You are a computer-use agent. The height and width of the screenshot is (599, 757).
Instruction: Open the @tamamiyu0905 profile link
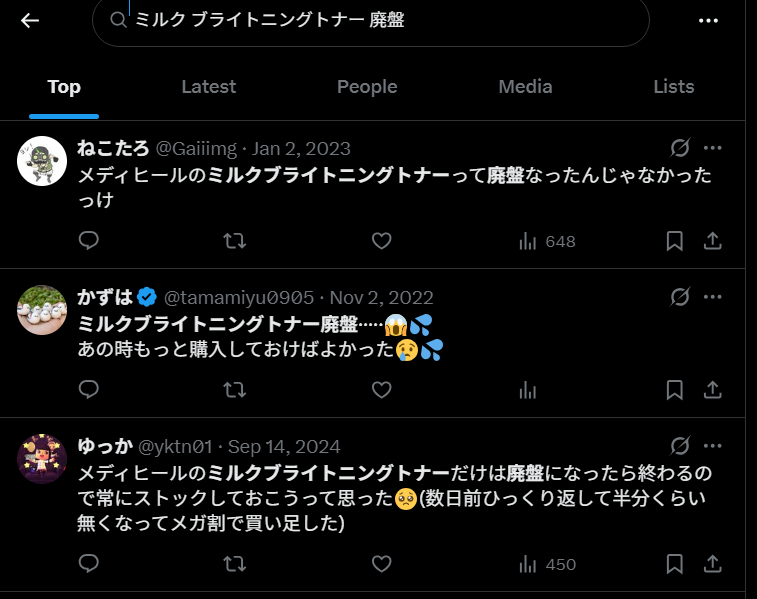click(x=238, y=297)
